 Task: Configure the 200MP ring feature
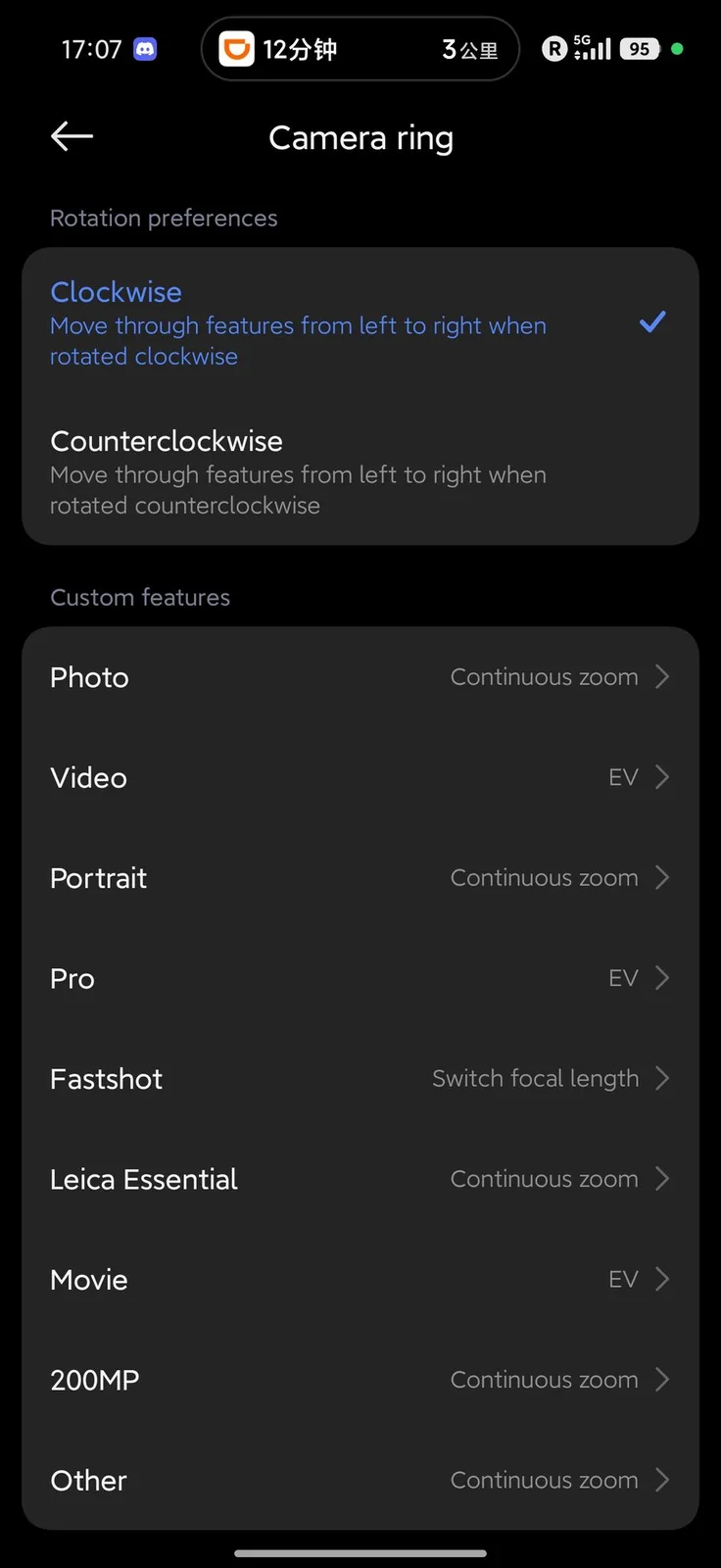[x=360, y=1380]
